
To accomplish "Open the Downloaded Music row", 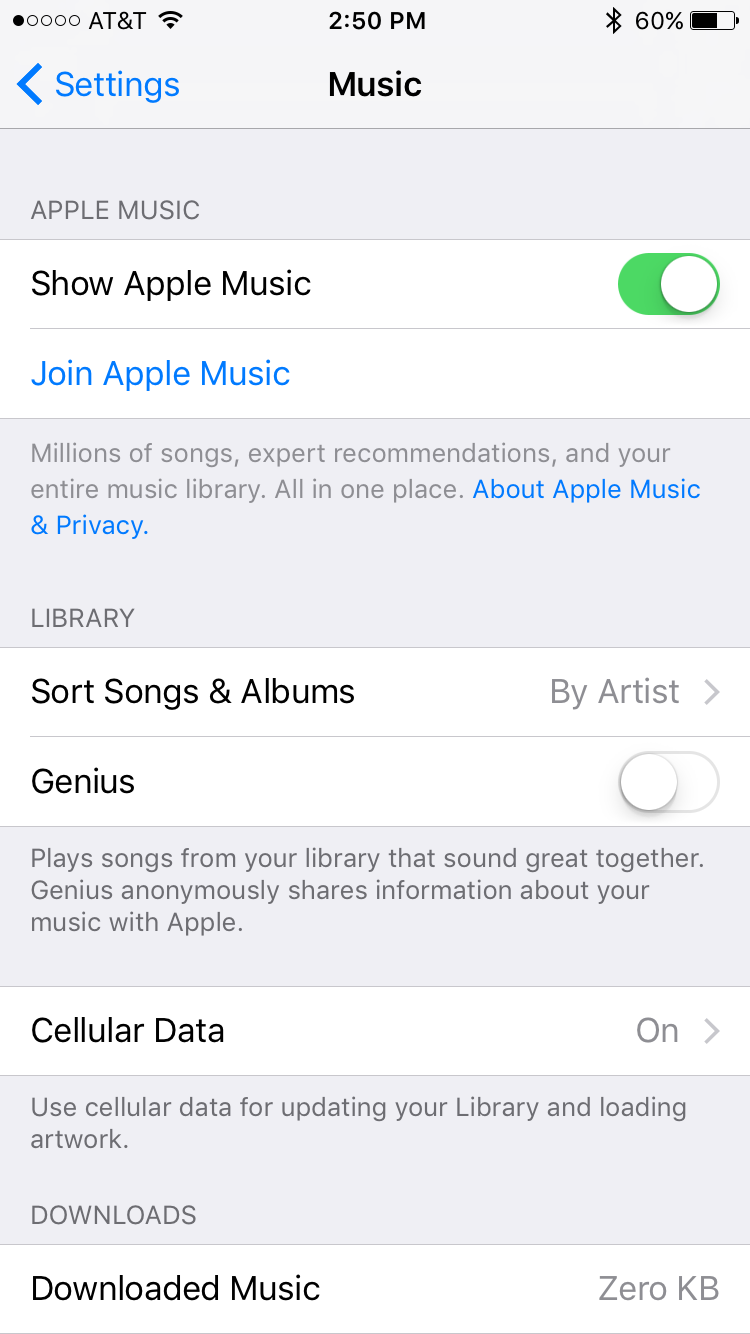I will tap(375, 1289).
